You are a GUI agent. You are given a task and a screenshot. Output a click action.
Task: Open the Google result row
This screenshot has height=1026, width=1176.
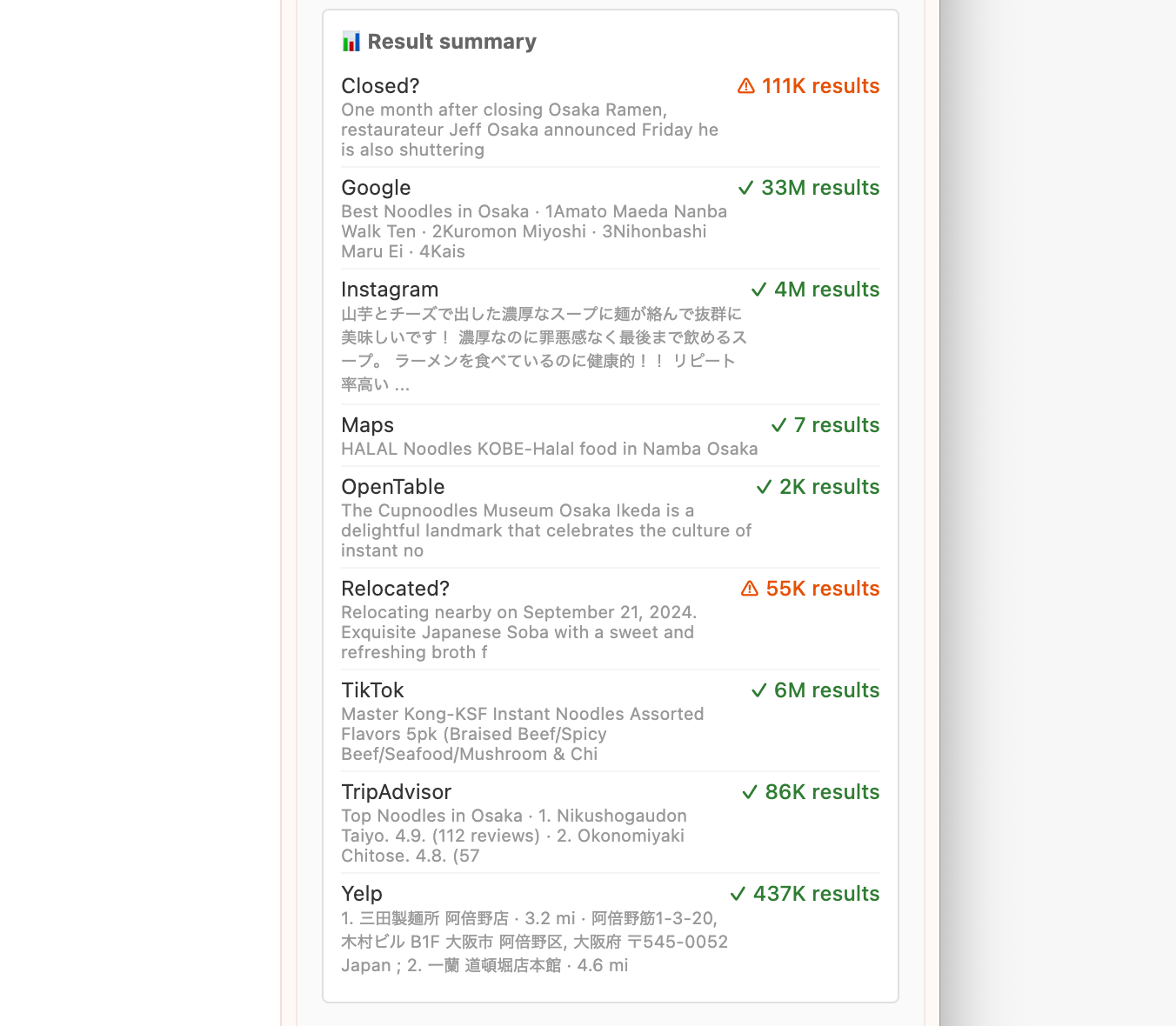[609, 218]
